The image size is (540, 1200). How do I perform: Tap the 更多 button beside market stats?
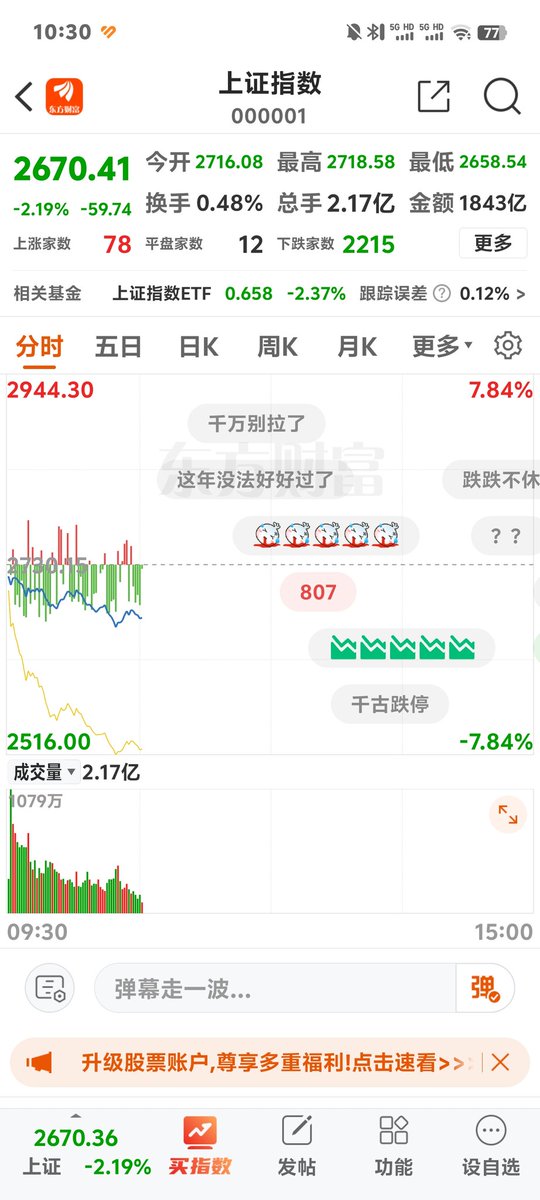493,243
